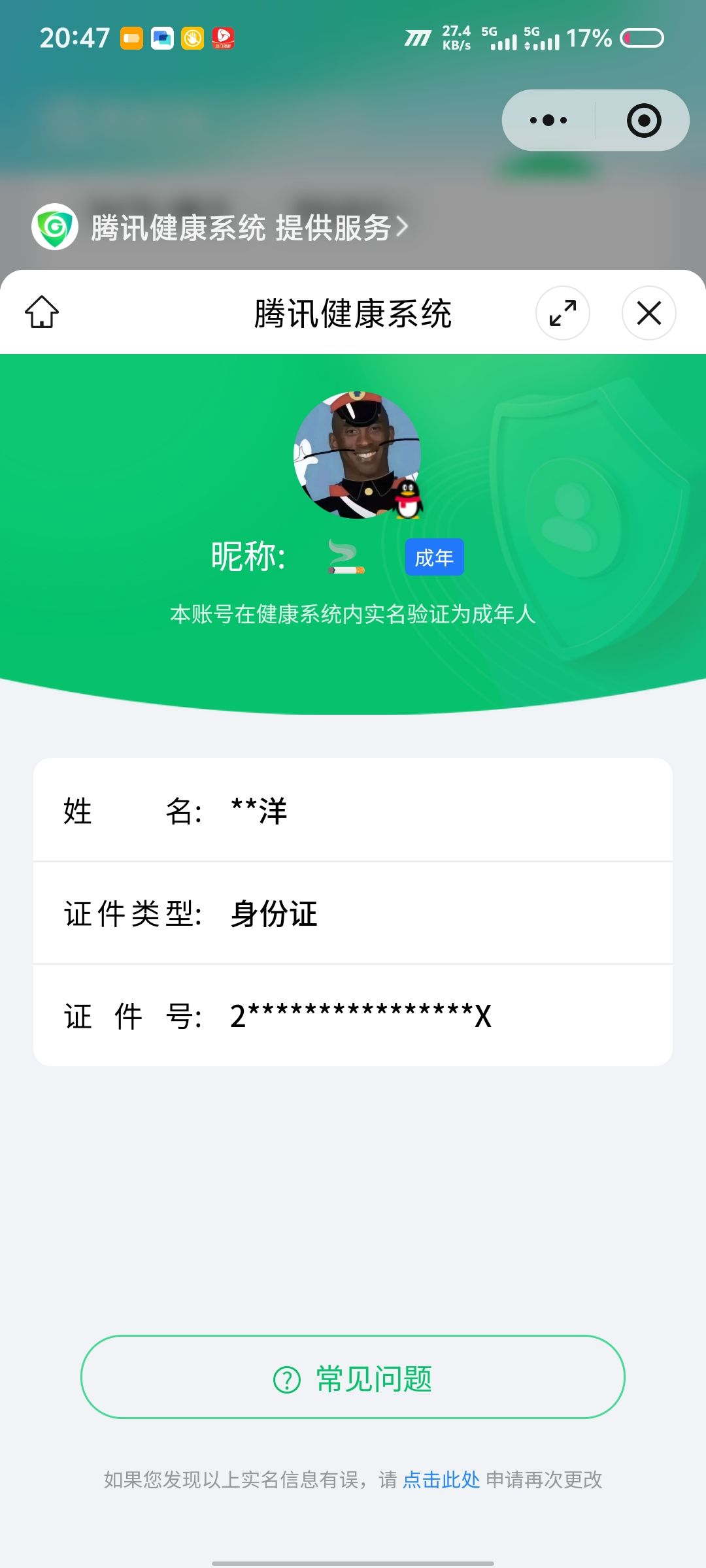The height and width of the screenshot is (1568, 706).
Task: Select the 身份证 document type row
Action: click(x=353, y=915)
